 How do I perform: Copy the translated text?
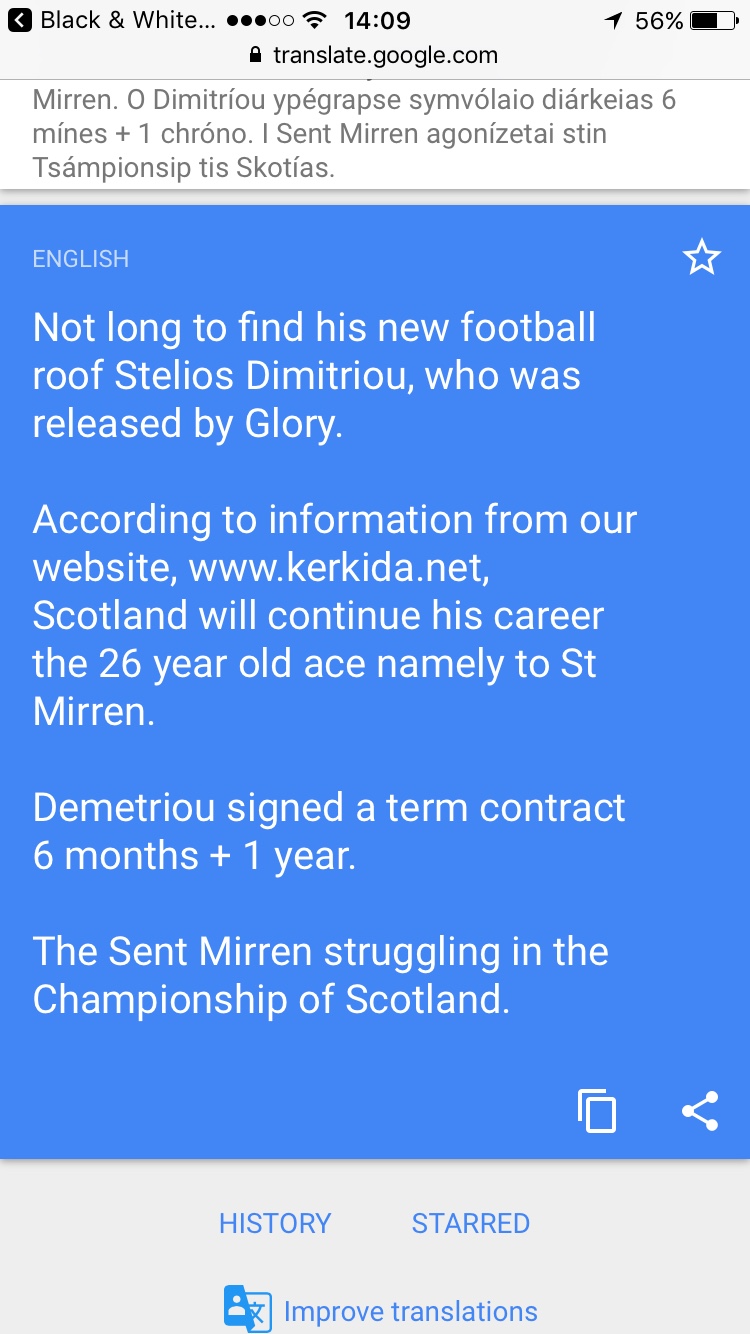pyautogui.click(x=597, y=1111)
